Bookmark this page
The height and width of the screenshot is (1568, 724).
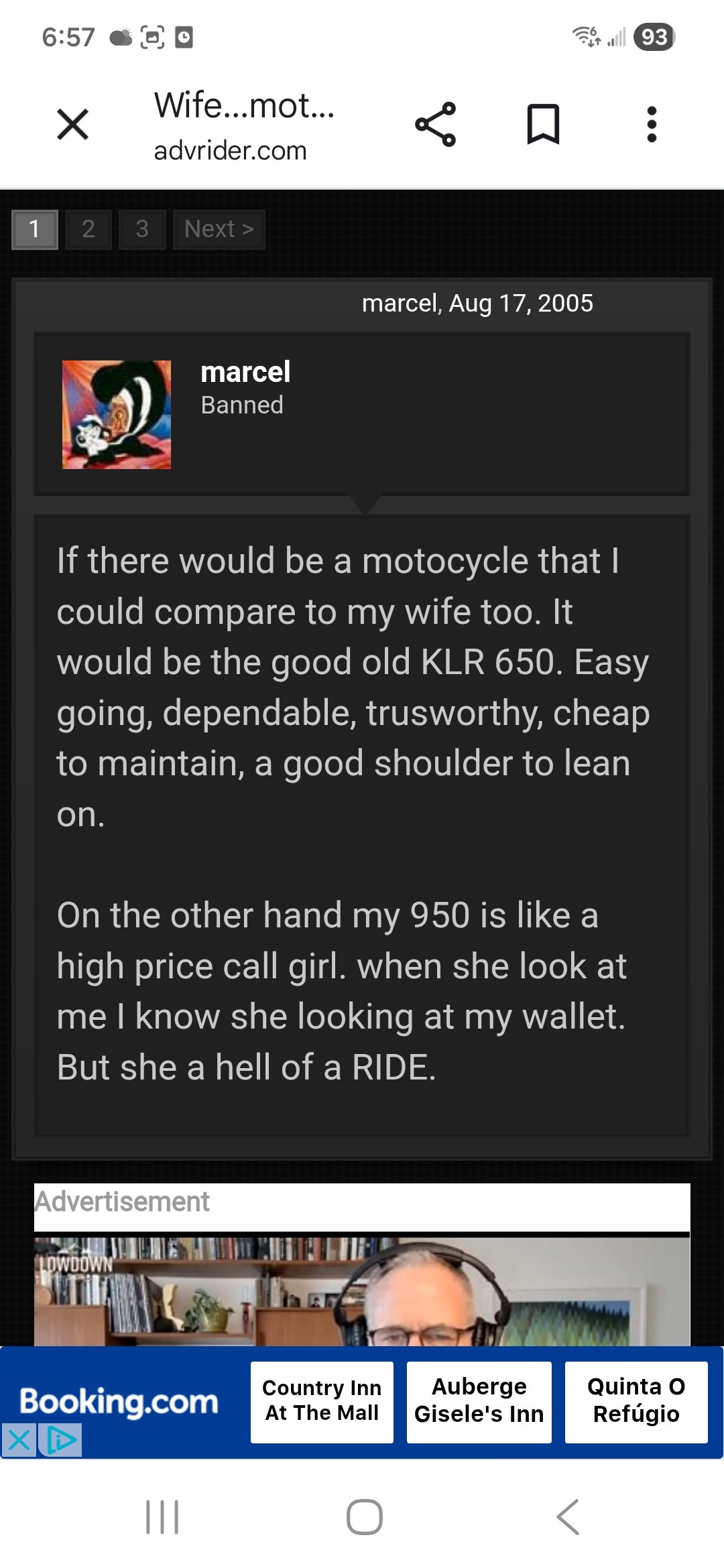(x=543, y=125)
